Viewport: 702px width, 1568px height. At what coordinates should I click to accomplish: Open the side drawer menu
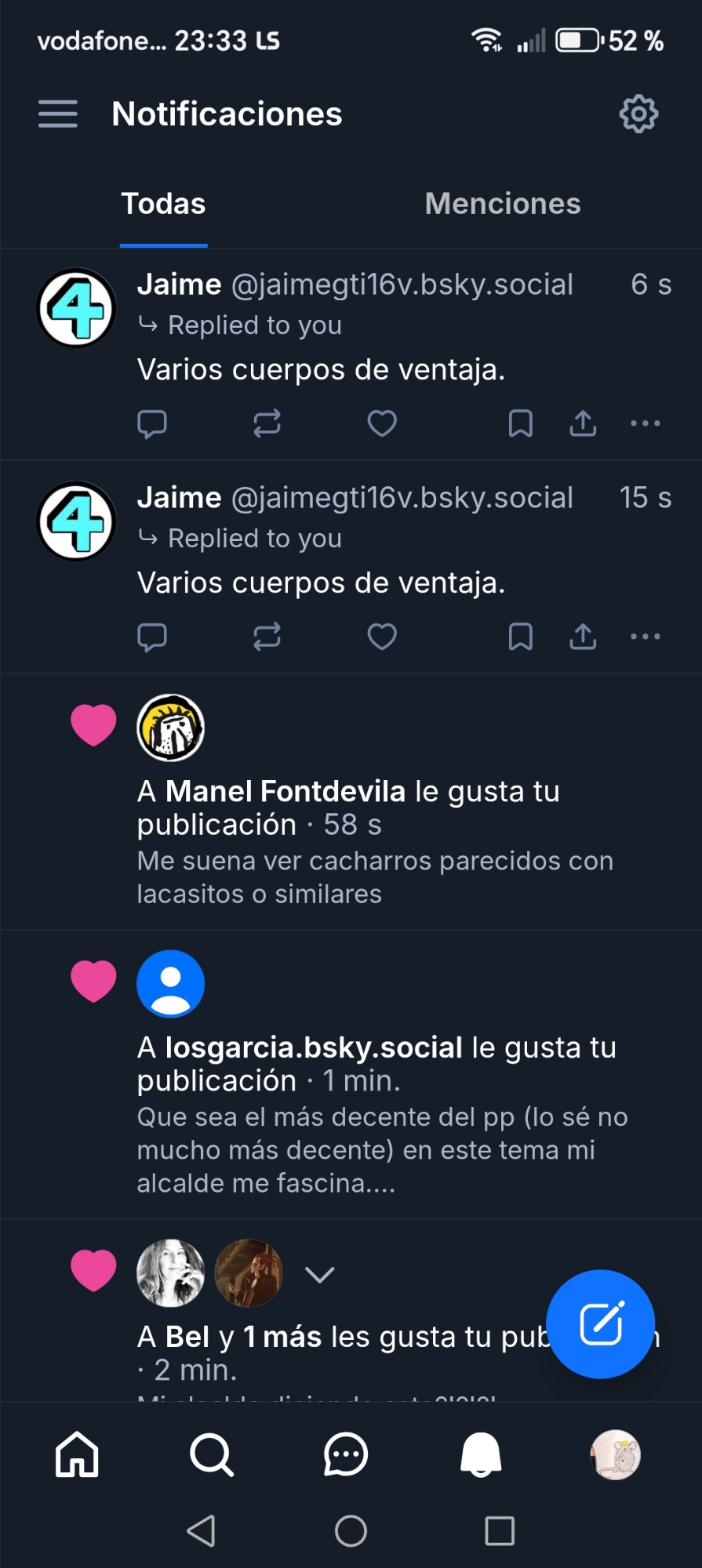click(58, 114)
